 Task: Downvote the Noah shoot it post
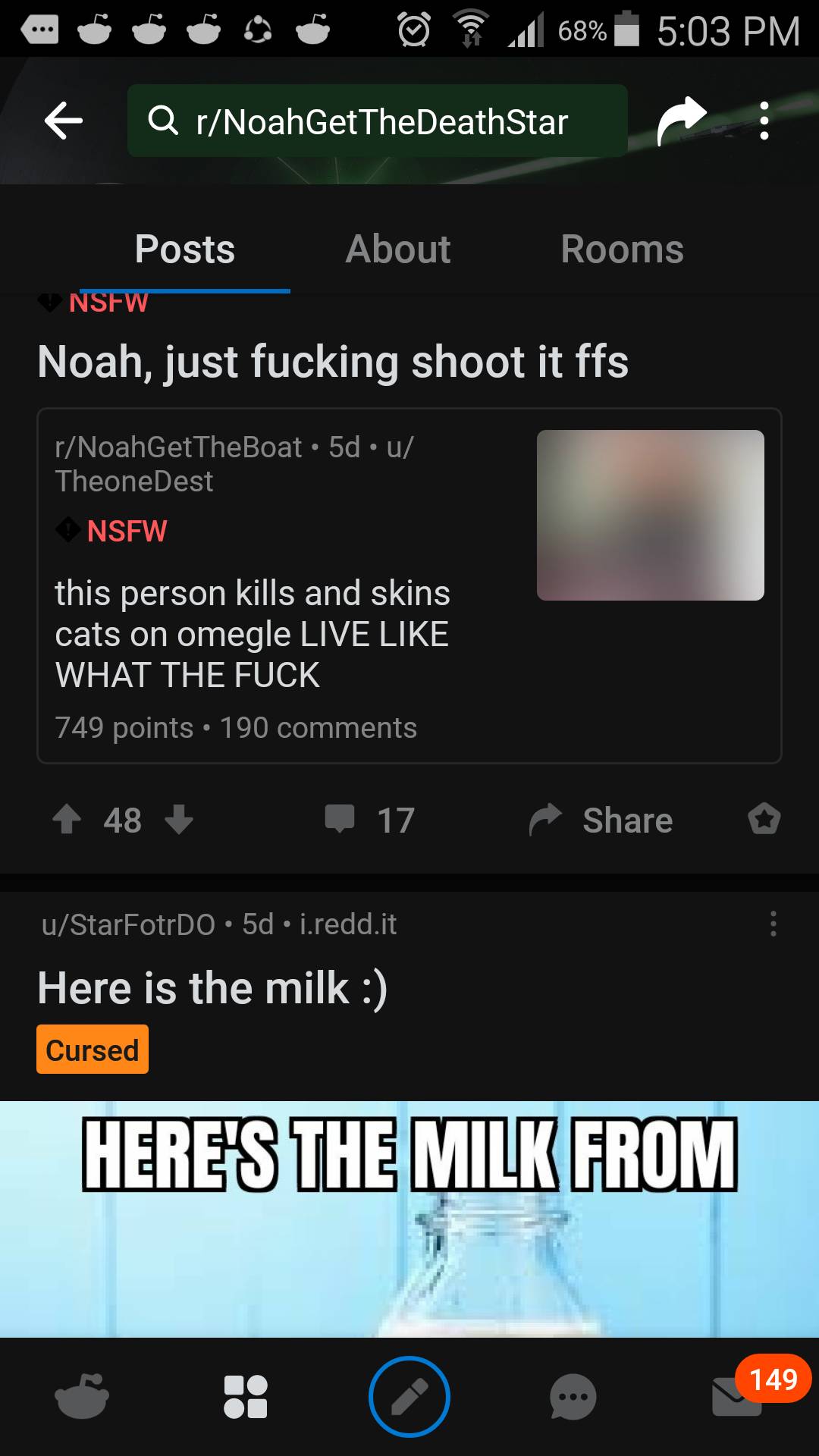click(x=179, y=820)
